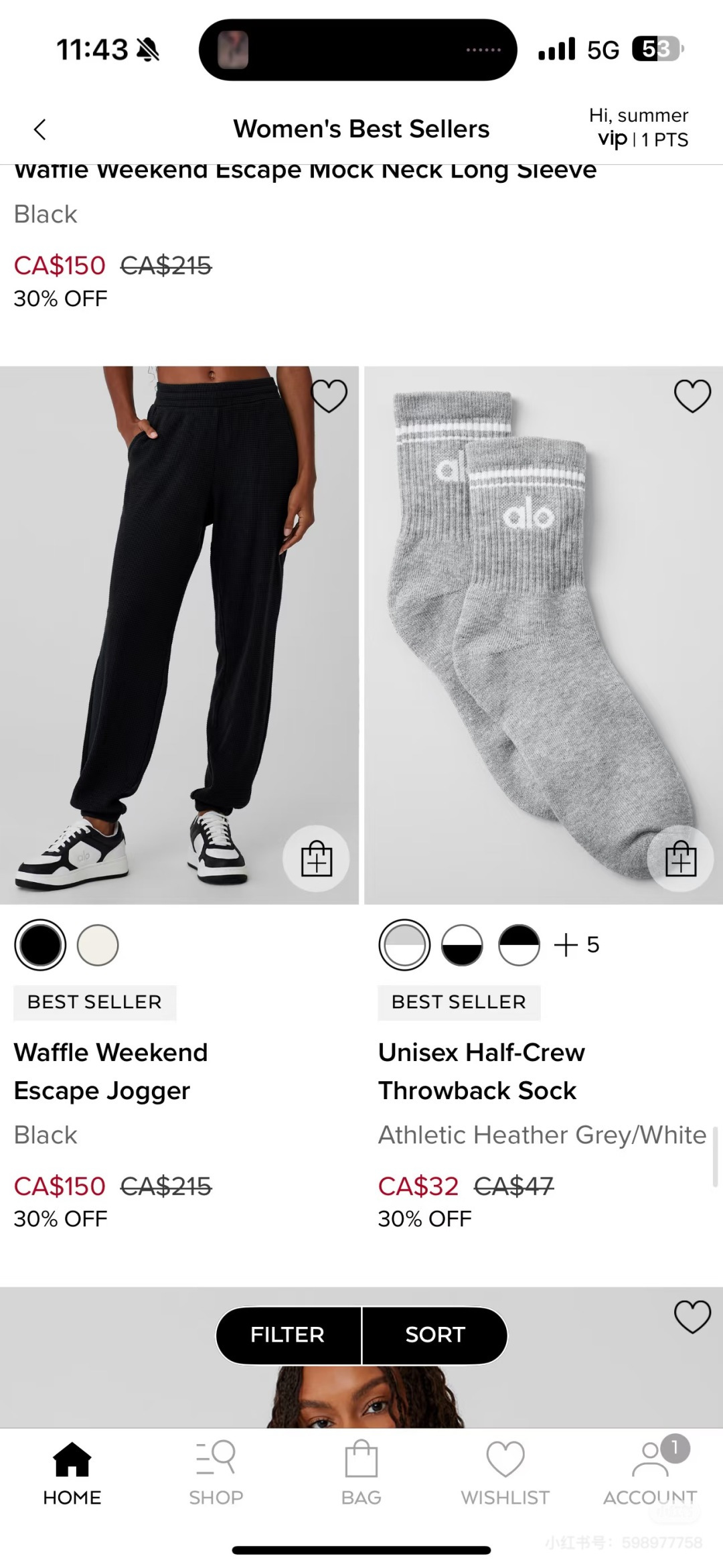Switch to the Home tab
723x1568 pixels.
(72, 1473)
